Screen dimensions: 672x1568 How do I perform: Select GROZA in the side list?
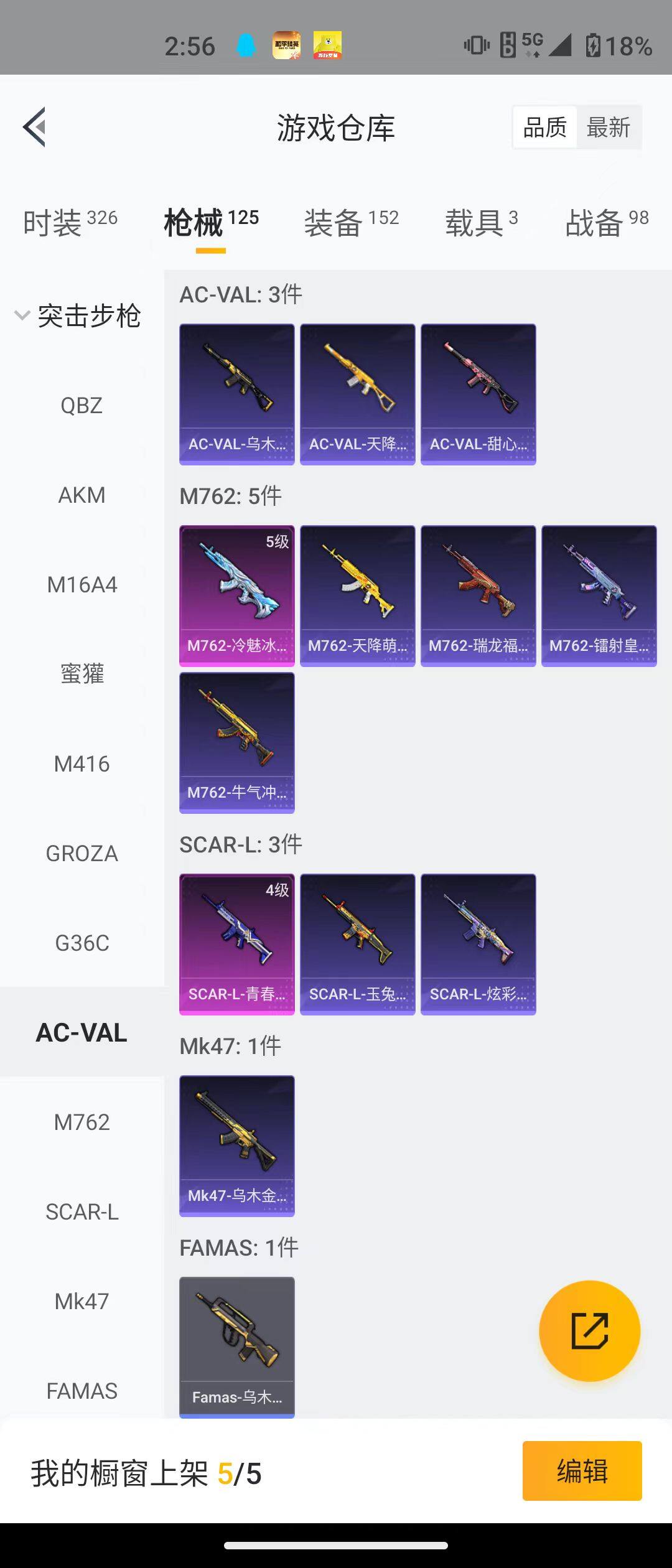coord(82,854)
